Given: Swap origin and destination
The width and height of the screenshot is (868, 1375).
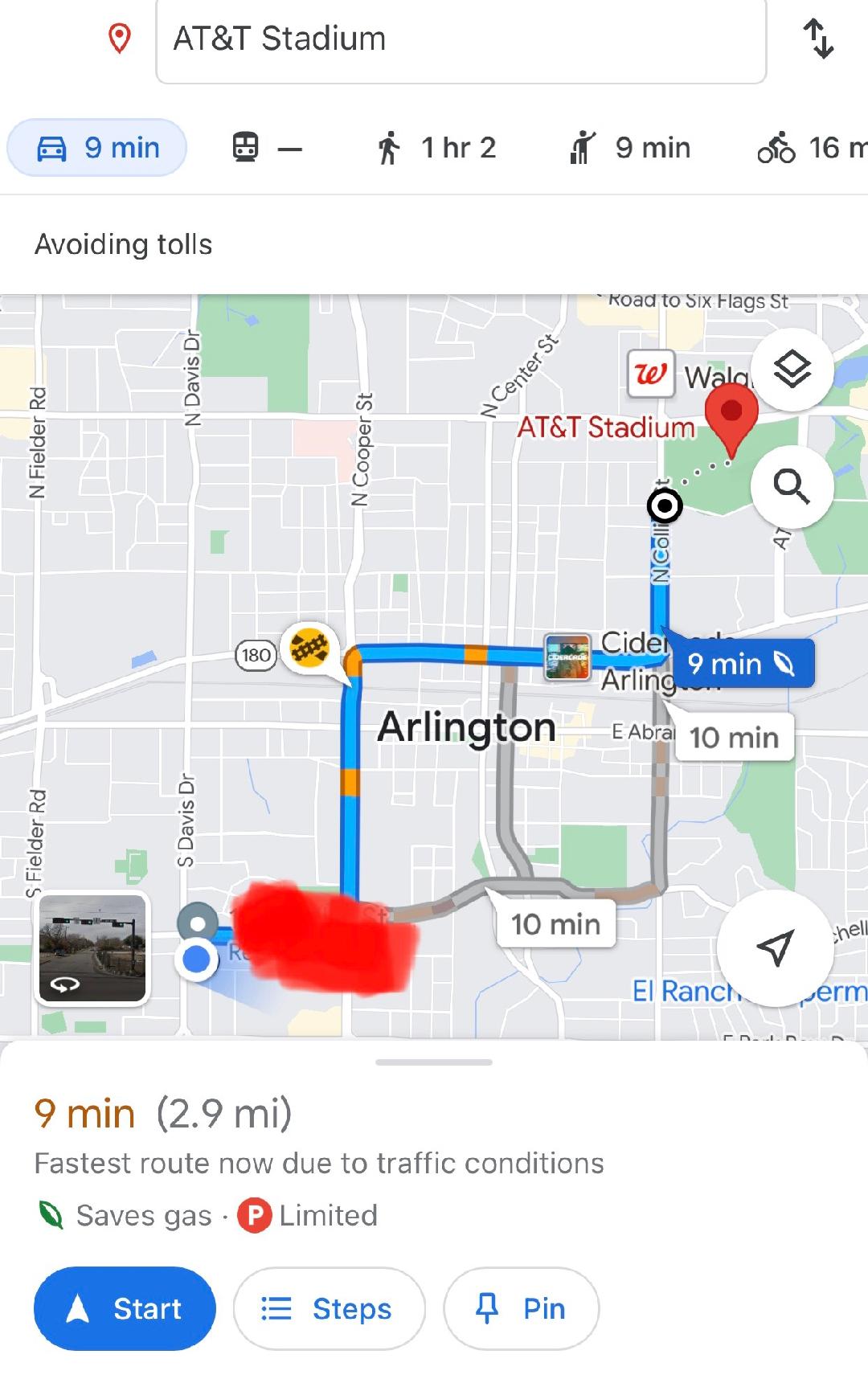Looking at the screenshot, I should tap(818, 39).
